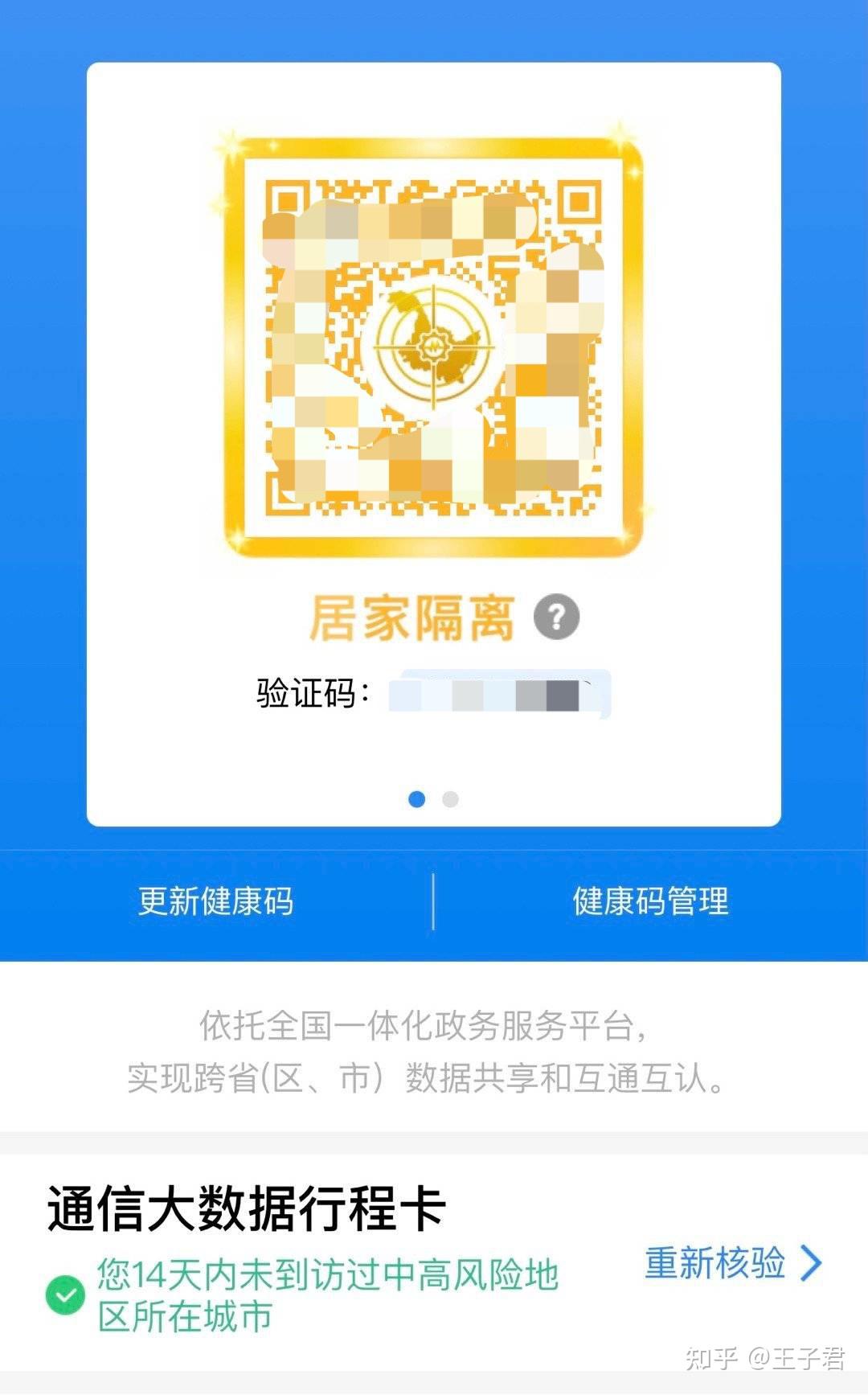Expand details with the chevron beside 重新核验
This screenshot has height=1395, width=868.
tap(809, 1264)
